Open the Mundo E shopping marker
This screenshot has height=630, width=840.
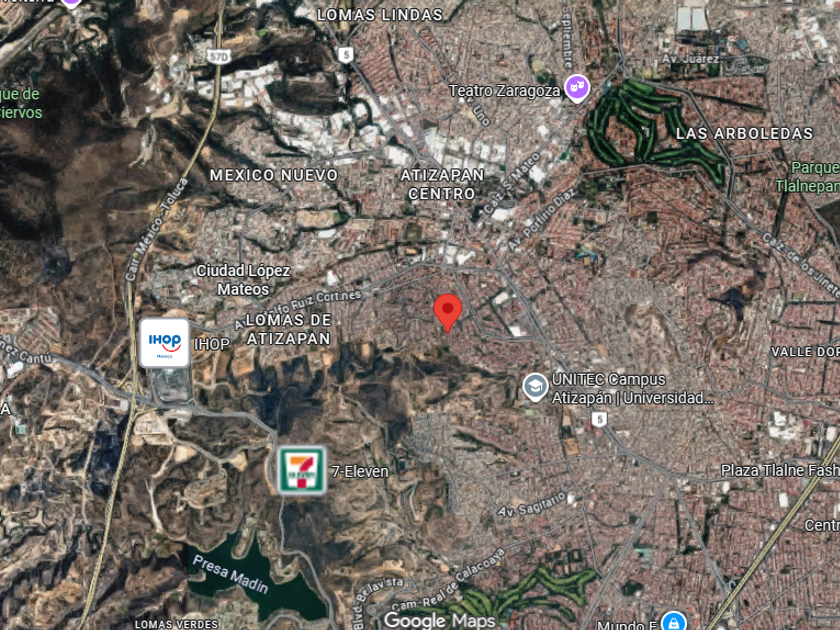[673, 621]
